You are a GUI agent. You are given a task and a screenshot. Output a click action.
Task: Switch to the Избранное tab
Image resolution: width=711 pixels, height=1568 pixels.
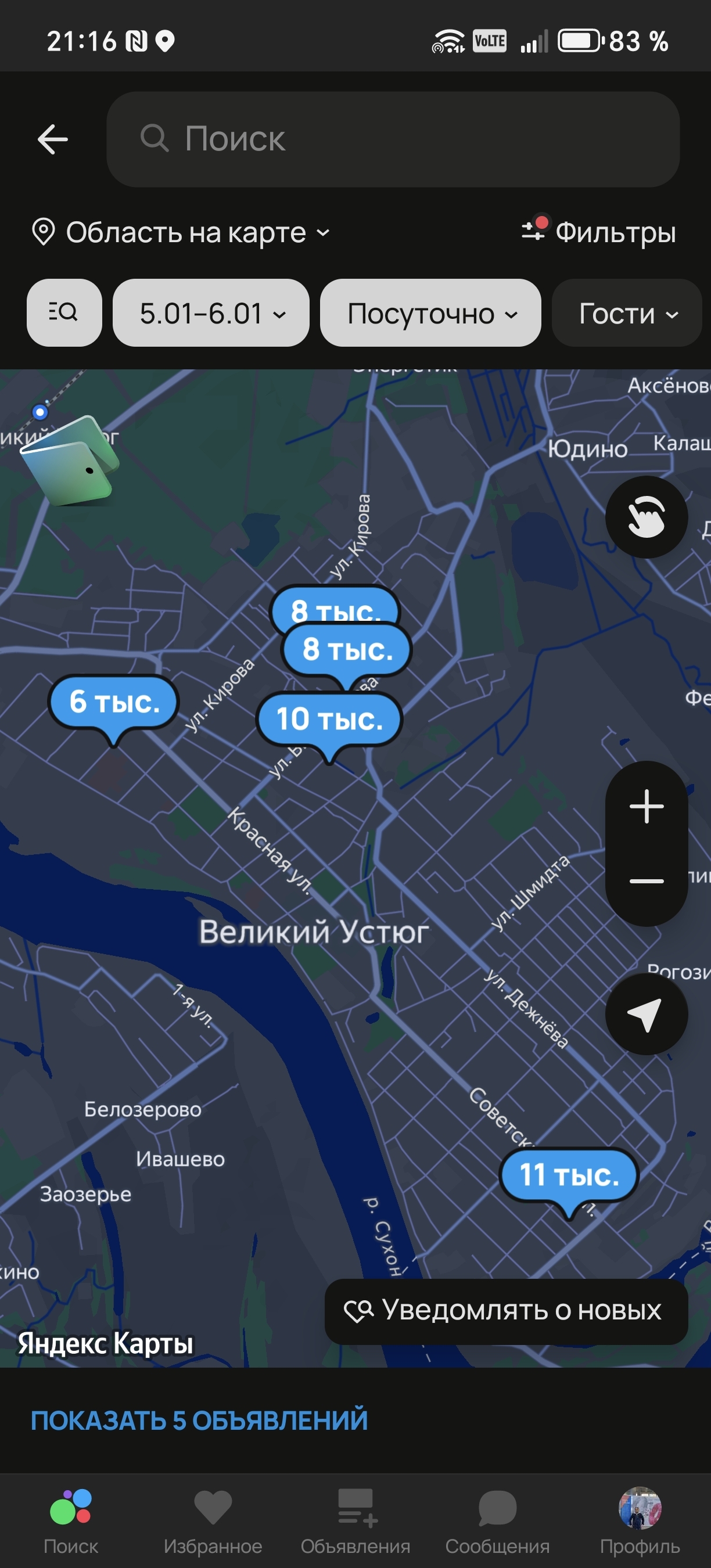point(213,1521)
